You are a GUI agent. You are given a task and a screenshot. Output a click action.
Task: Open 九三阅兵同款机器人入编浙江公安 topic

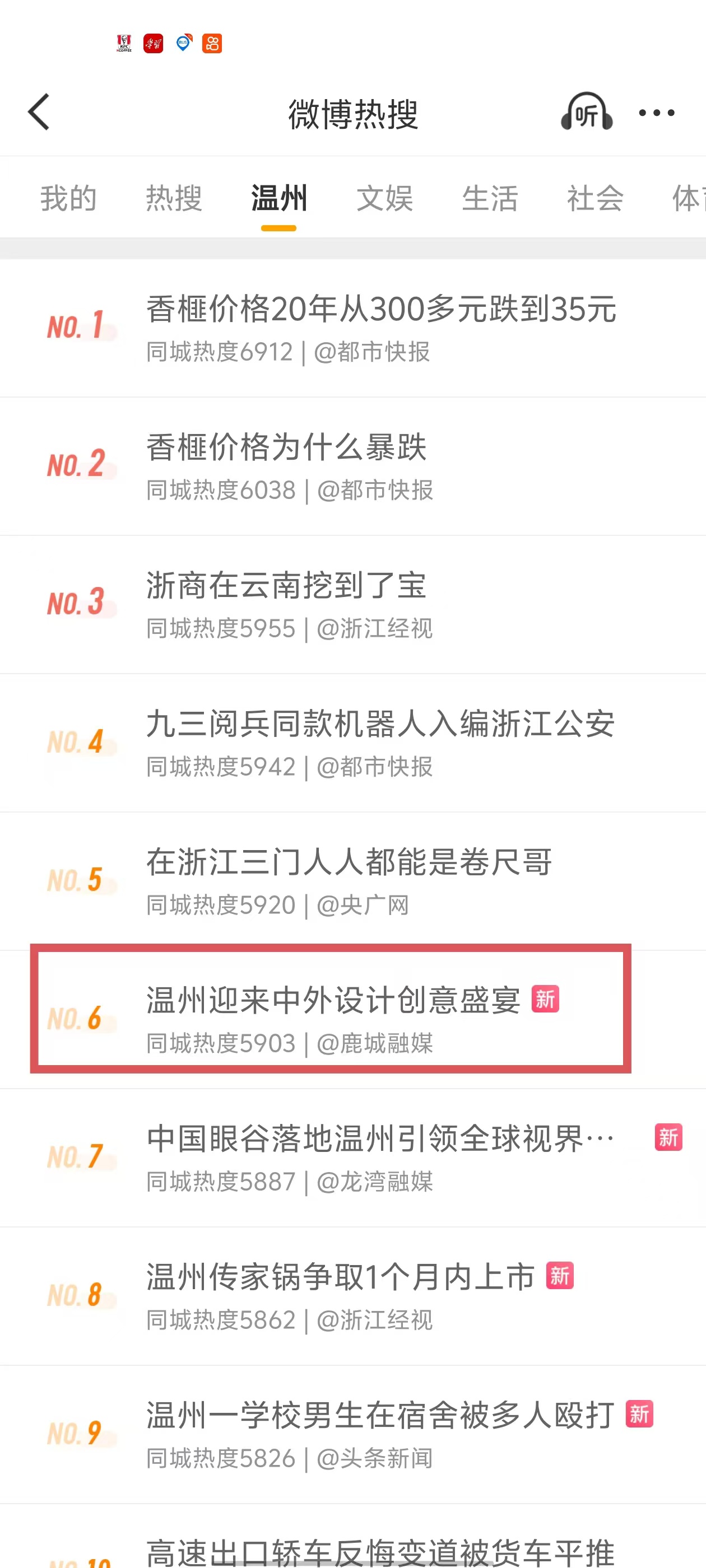pos(380,724)
